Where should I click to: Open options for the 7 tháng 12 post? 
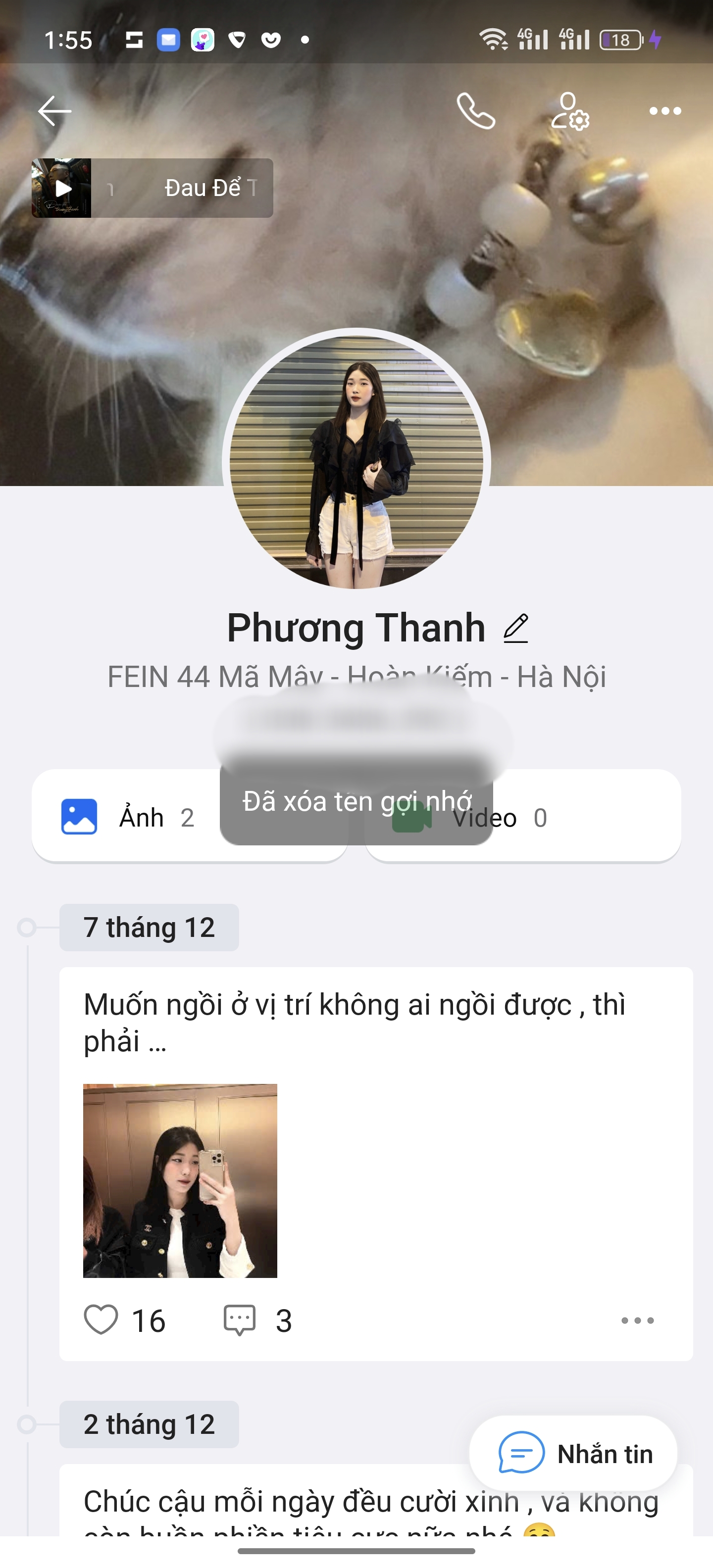coord(638,1320)
